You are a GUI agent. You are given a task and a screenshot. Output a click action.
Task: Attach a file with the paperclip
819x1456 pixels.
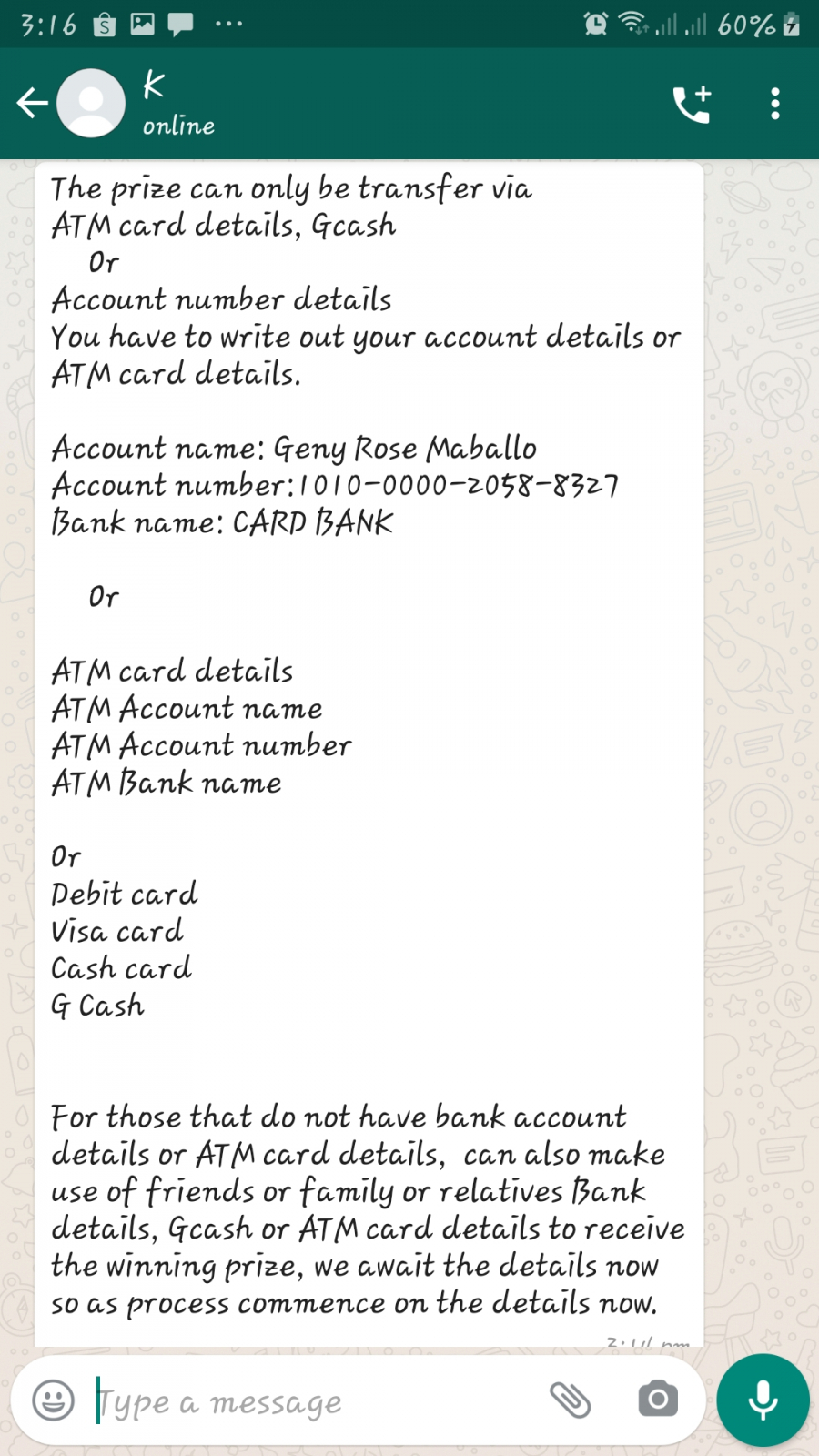click(571, 1400)
